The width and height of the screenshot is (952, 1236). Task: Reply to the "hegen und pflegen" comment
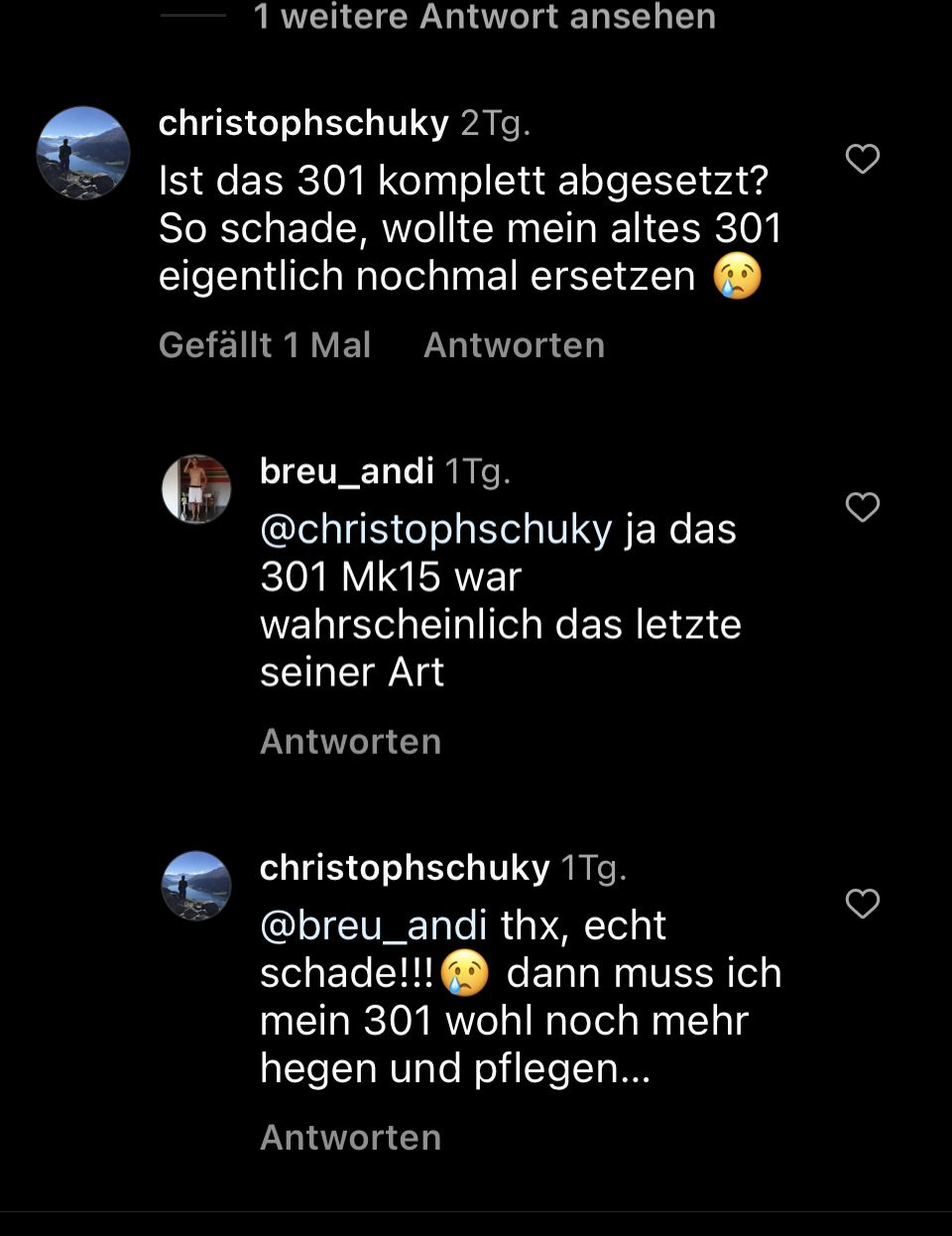pyautogui.click(x=350, y=1138)
